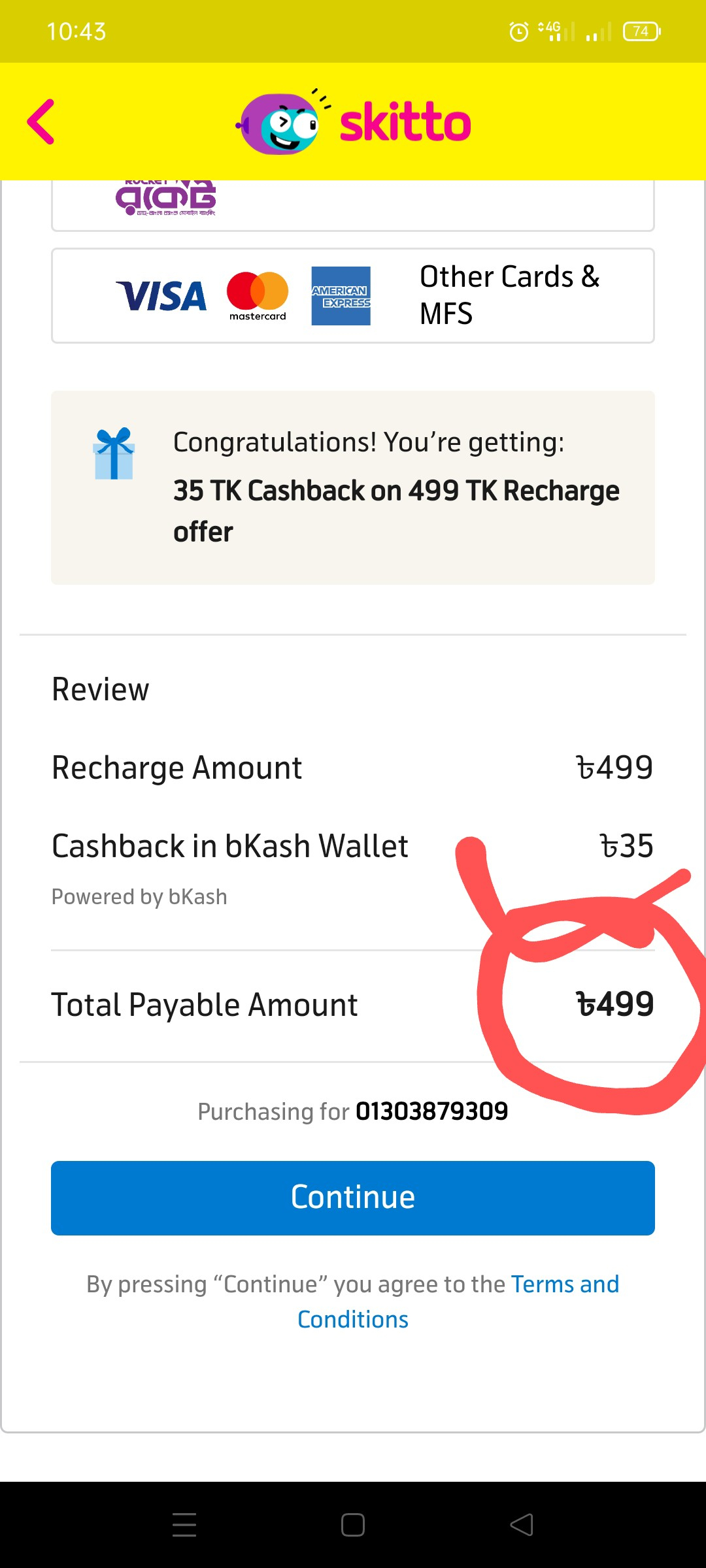Select Rocket payment option
Screen dimensions: 706x1568
tap(353, 205)
